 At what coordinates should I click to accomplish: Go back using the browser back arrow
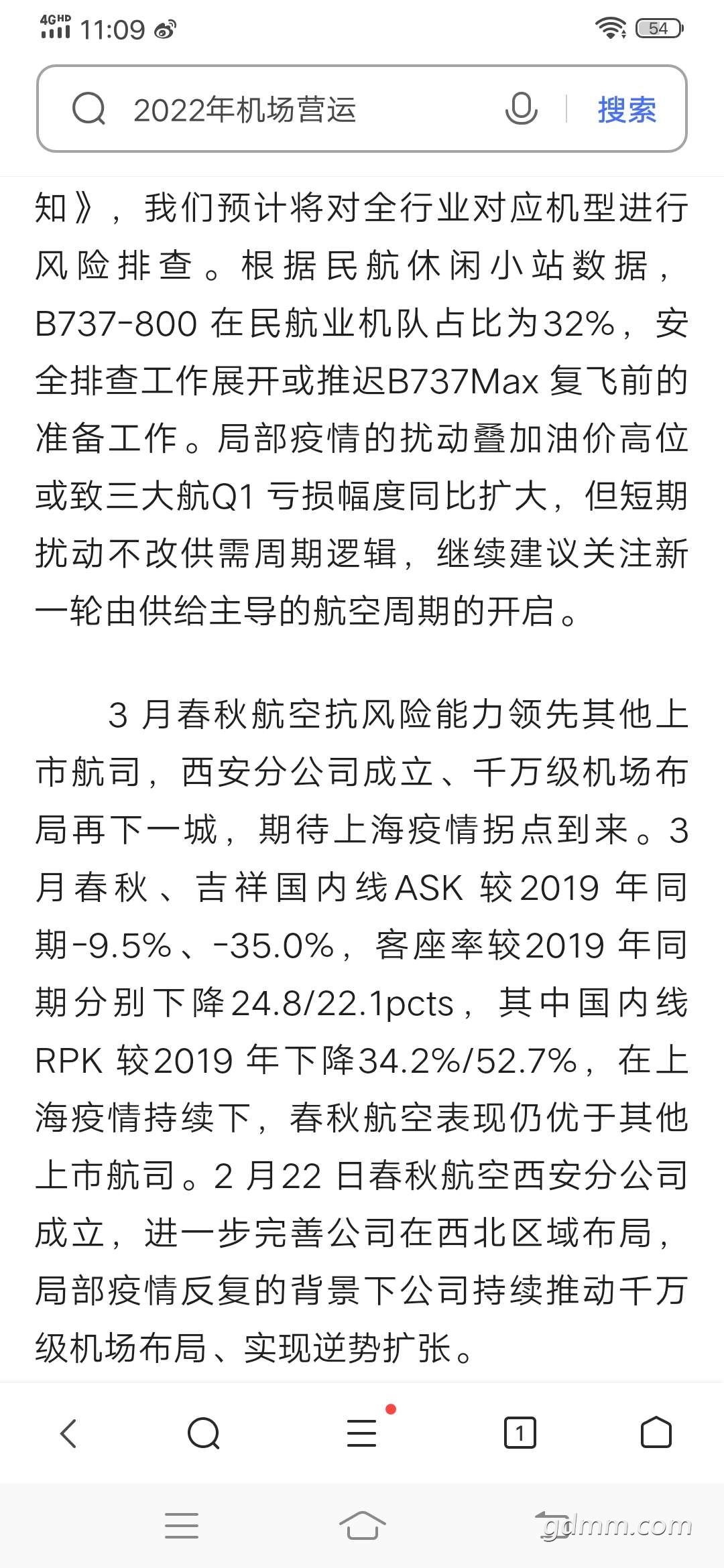pos(69,1433)
